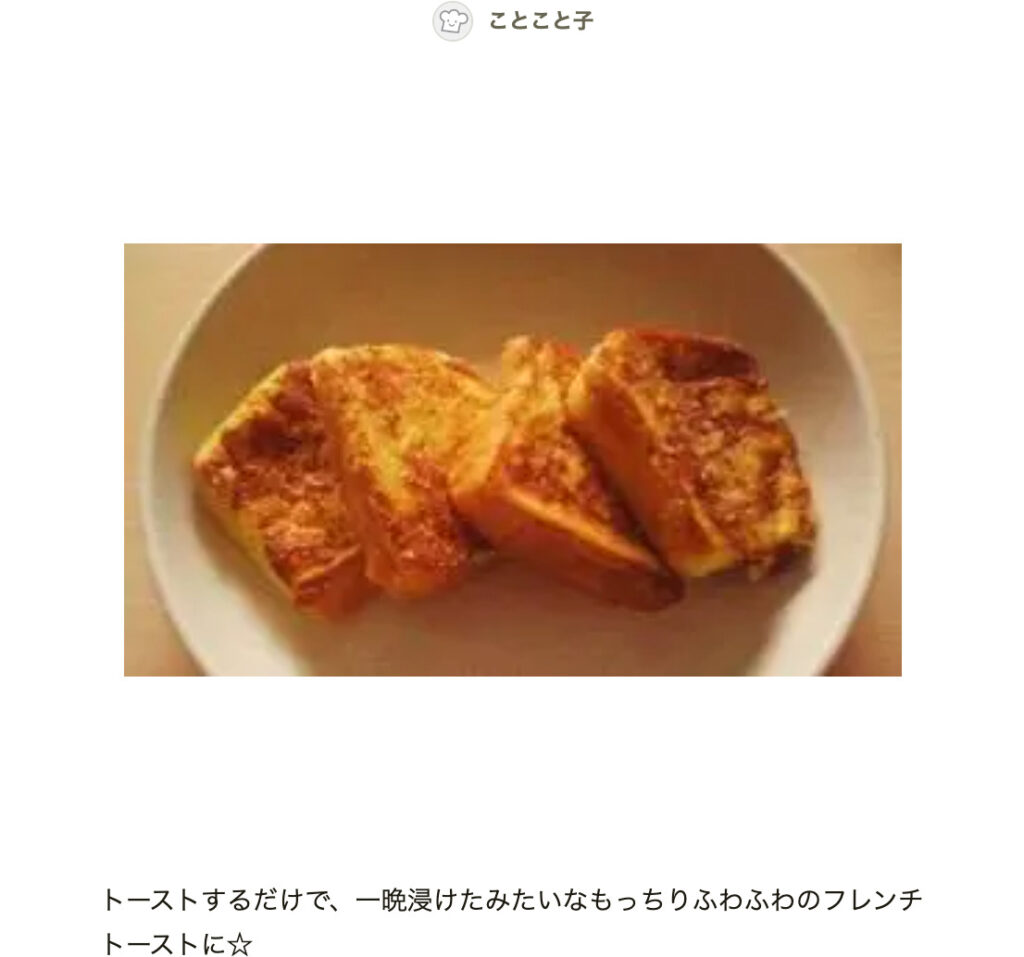Open author ことこと子's profile

coord(539,21)
